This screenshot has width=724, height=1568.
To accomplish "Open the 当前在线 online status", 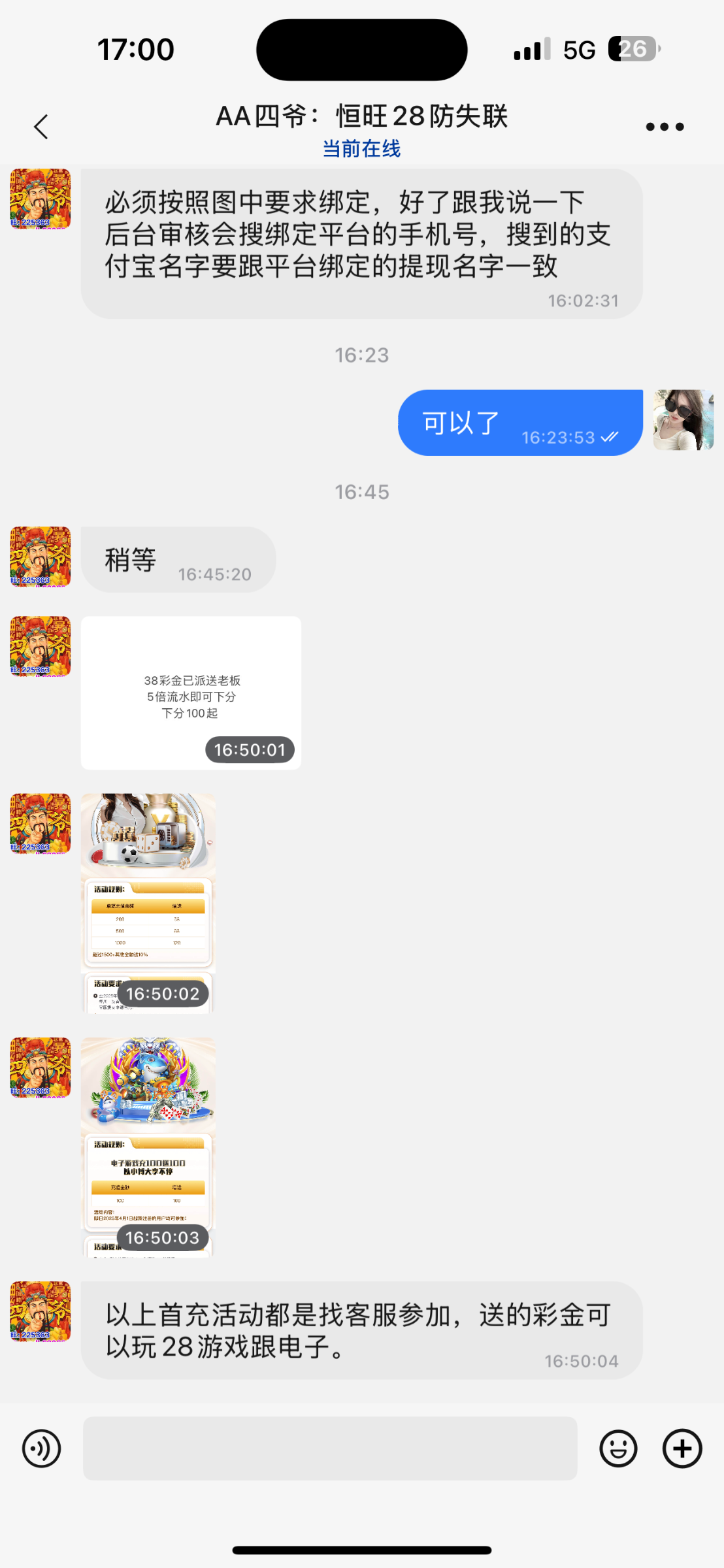I will coord(361,149).
